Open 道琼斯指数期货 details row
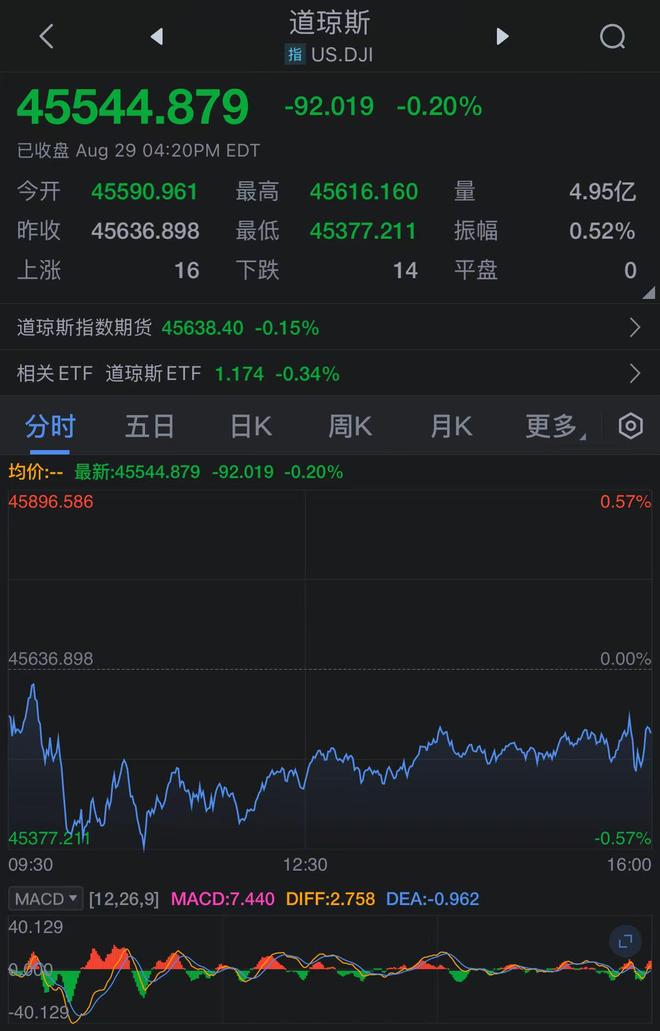Screen dimensions: 660x1031 329,327
